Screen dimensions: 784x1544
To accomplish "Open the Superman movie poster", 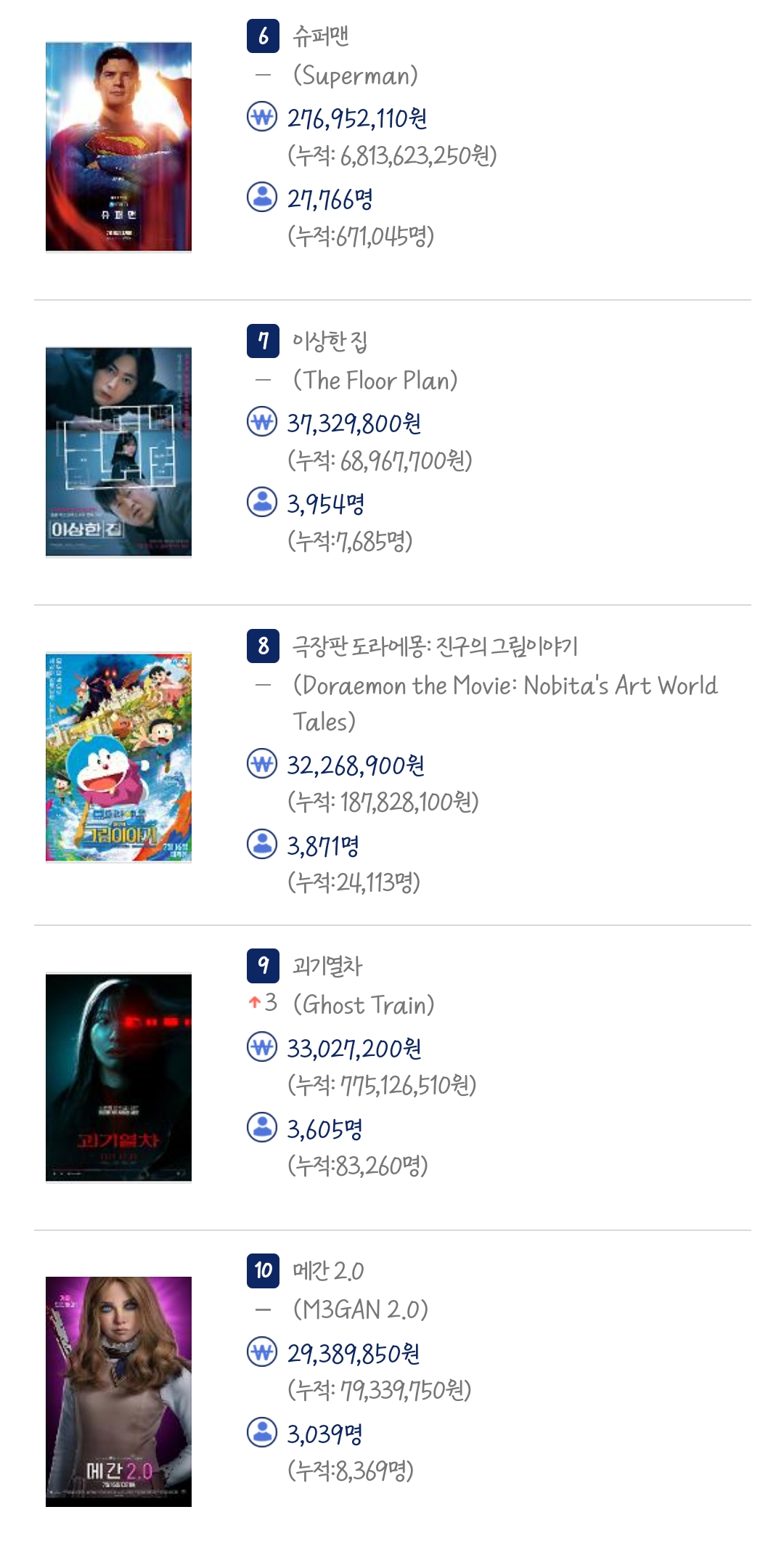I will point(118,147).
